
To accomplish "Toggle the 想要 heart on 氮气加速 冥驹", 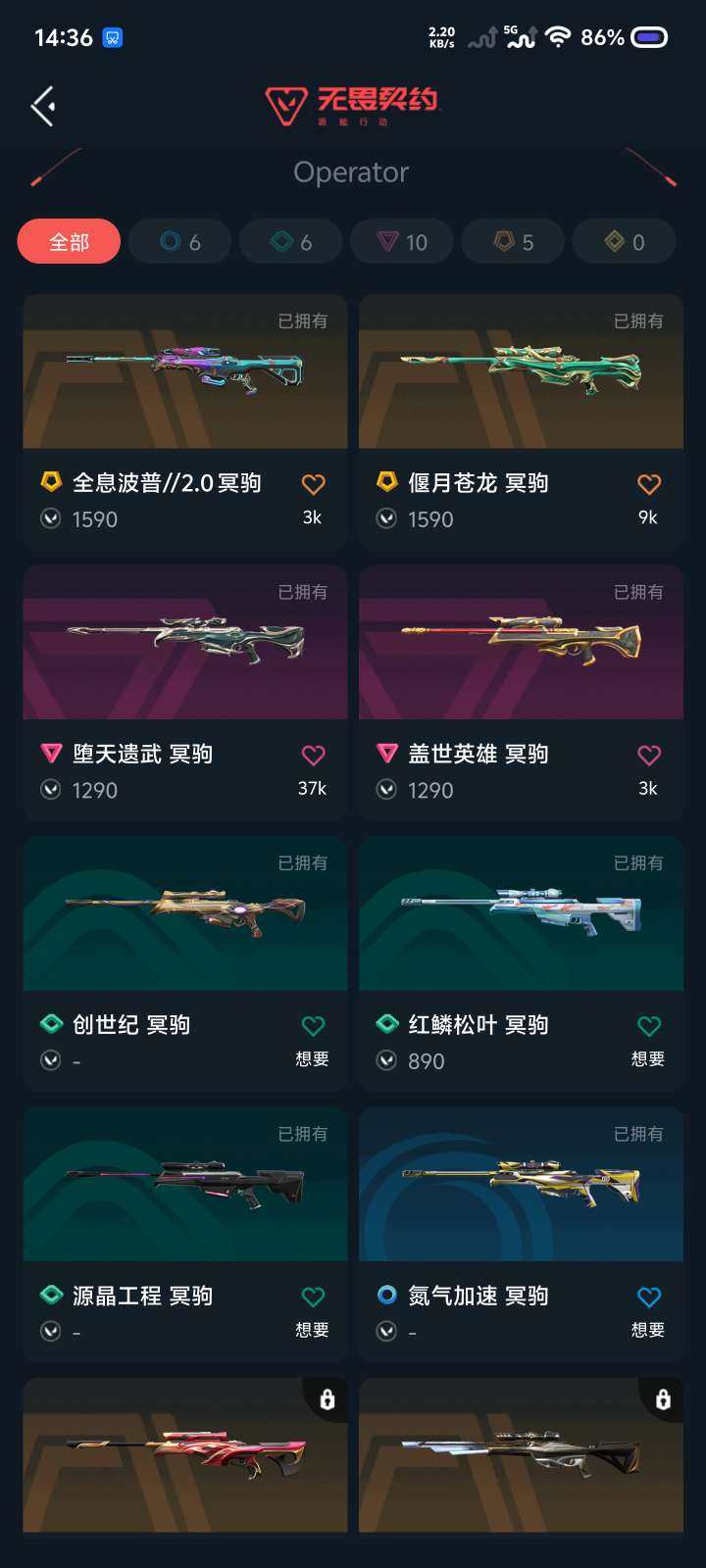I will pos(648,1296).
